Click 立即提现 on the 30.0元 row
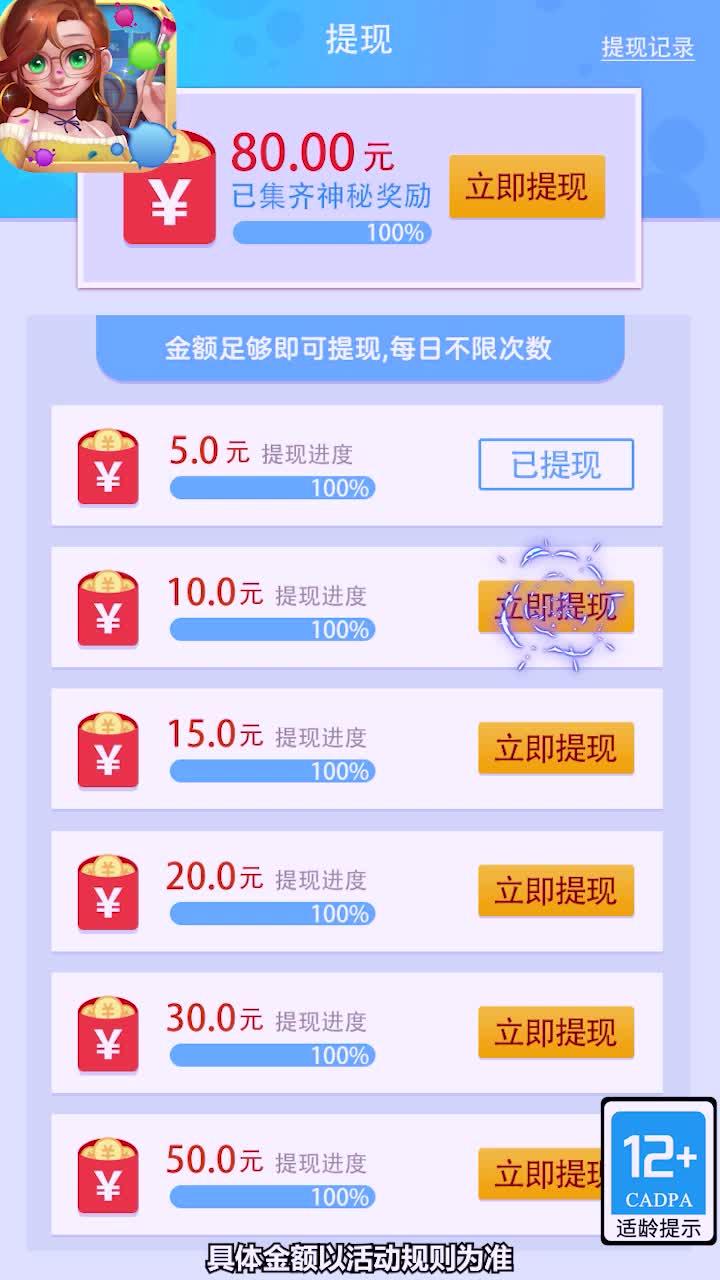 pyautogui.click(x=556, y=1031)
